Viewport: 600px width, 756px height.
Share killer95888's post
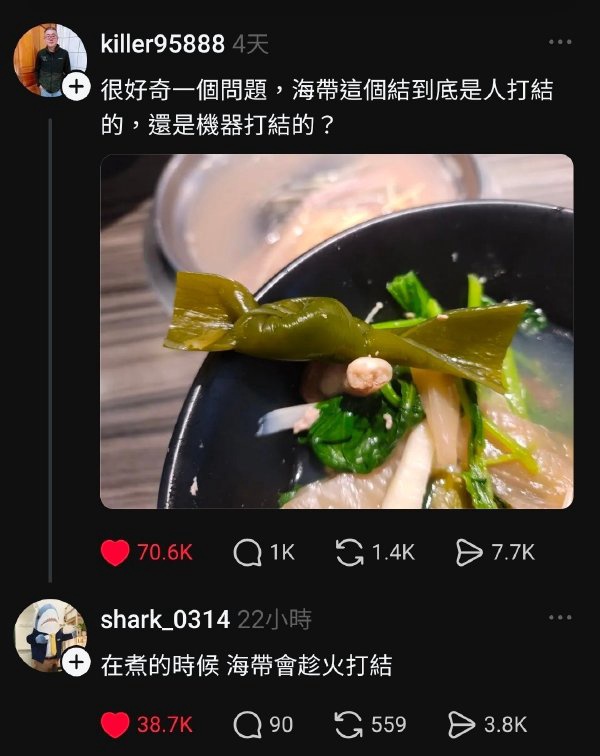point(468,552)
